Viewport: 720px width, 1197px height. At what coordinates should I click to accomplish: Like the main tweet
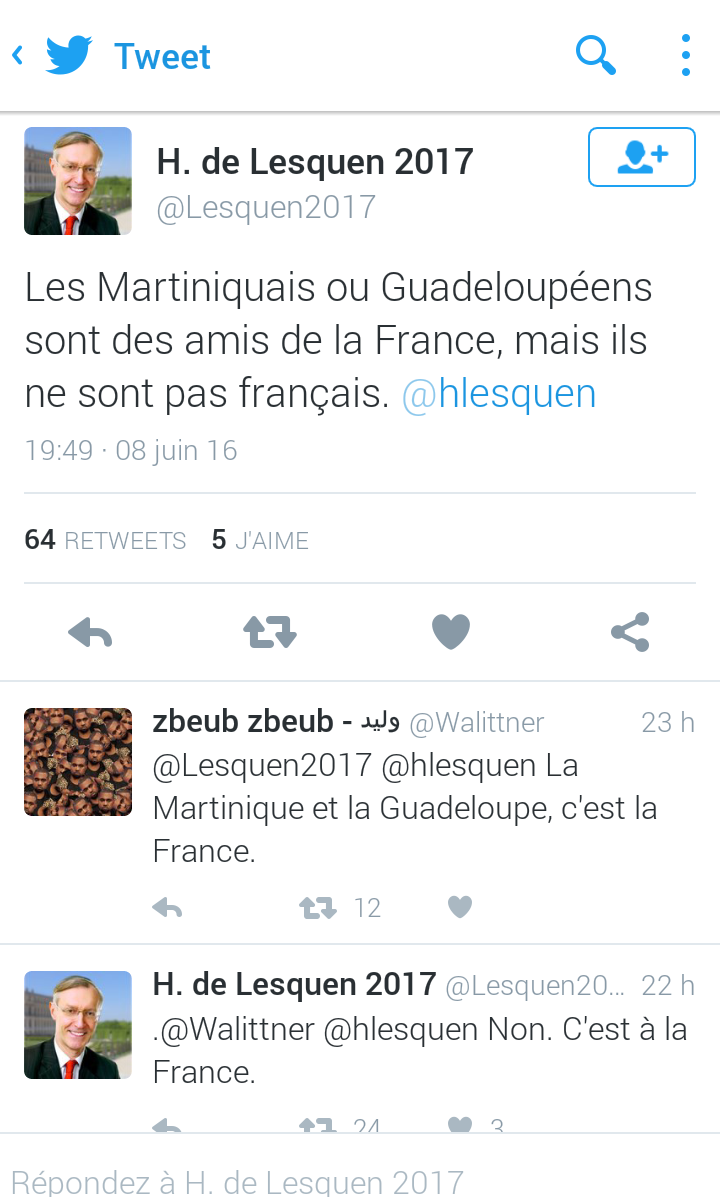pyautogui.click(x=450, y=632)
